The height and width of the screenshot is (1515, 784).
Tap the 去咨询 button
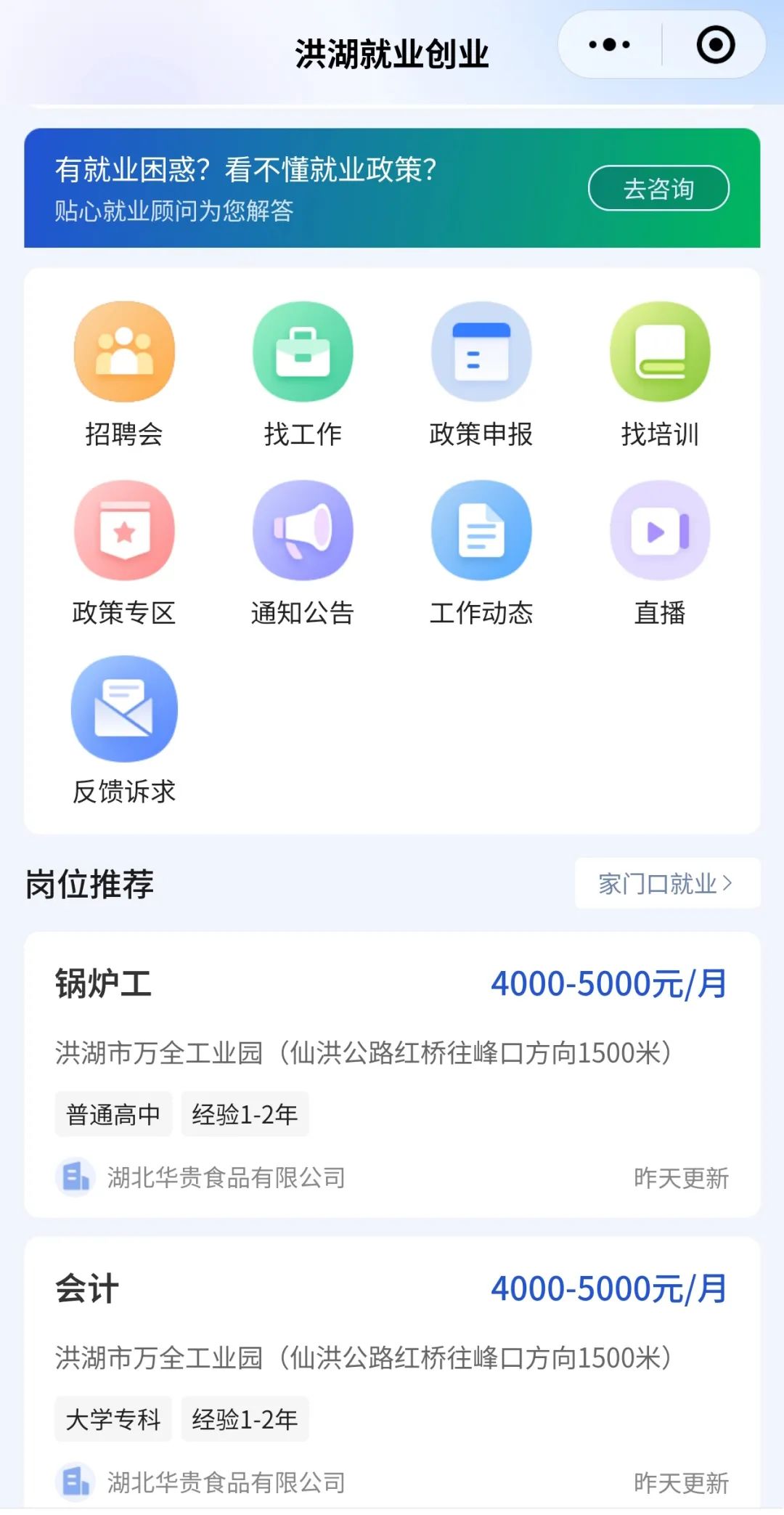click(x=658, y=188)
